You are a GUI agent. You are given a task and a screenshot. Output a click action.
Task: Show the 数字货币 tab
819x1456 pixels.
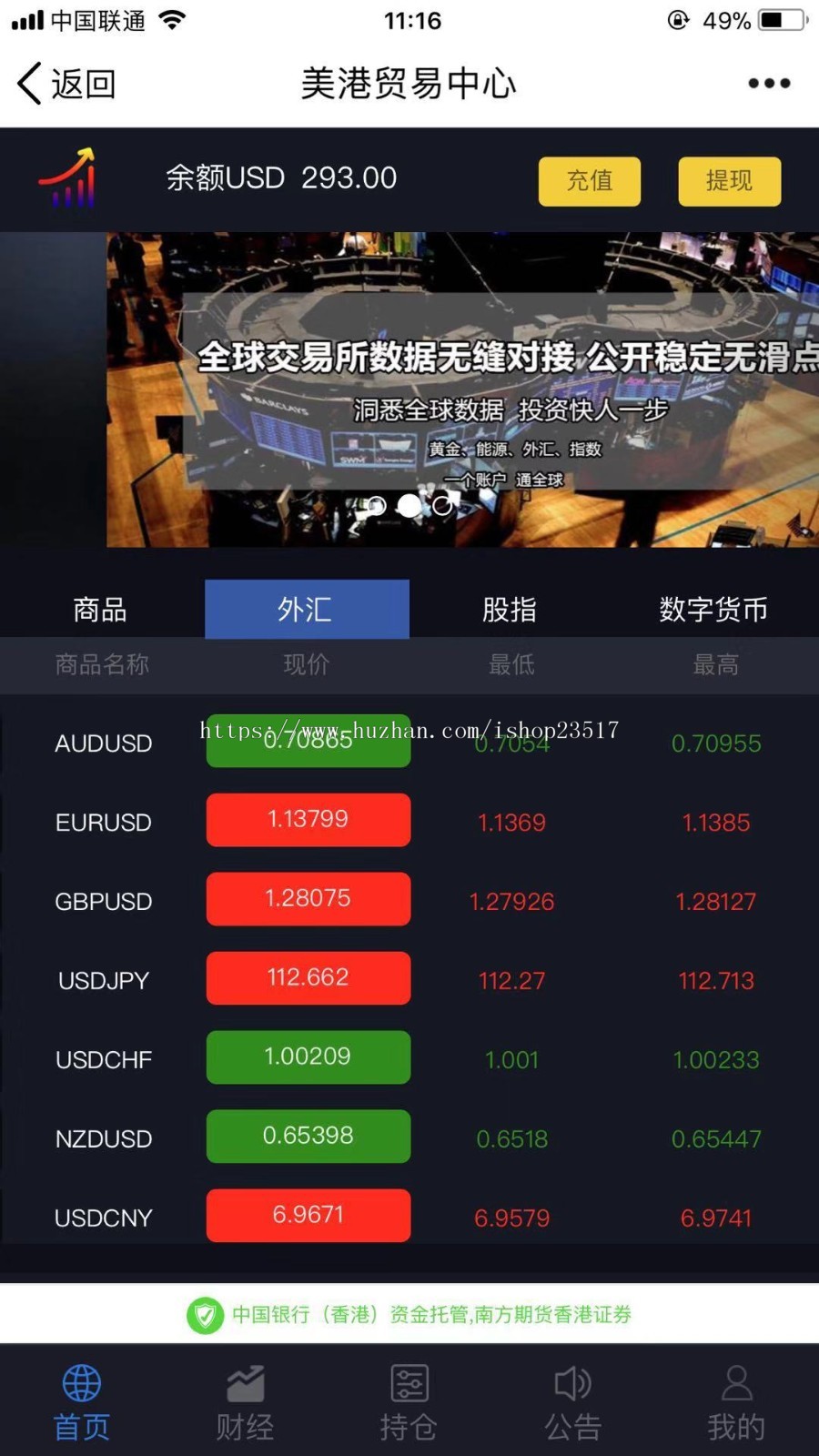pyautogui.click(x=713, y=609)
